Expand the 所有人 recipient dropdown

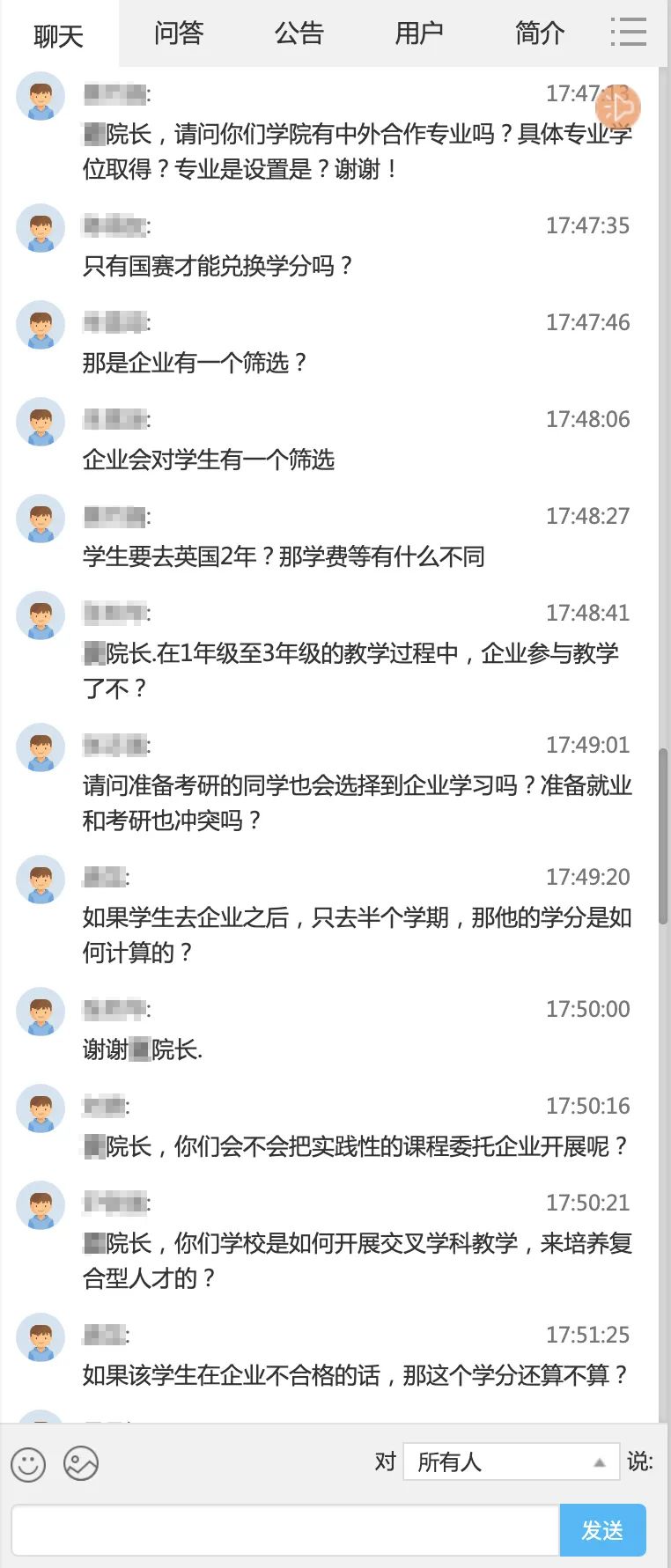point(511,1462)
